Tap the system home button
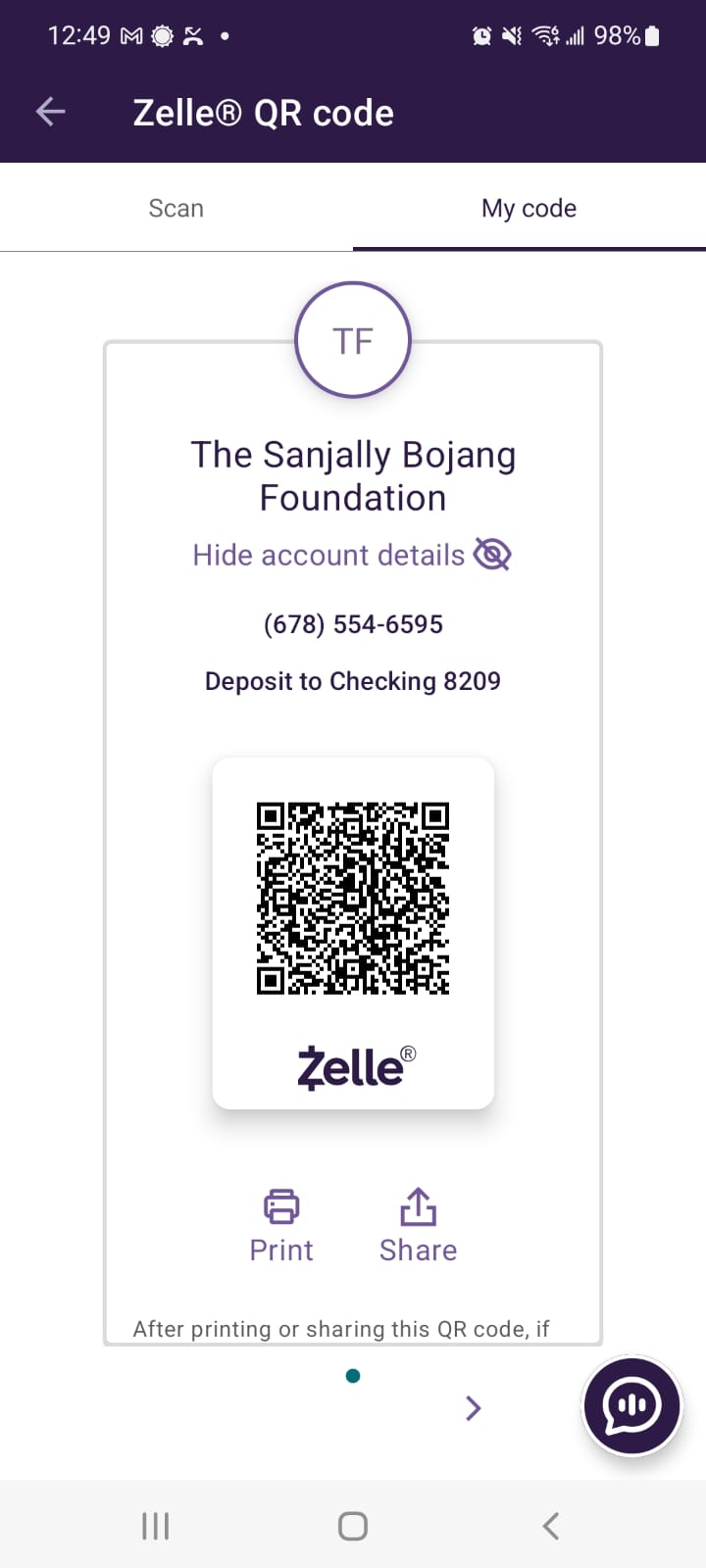The width and height of the screenshot is (706, 1568). (353, 1526)
